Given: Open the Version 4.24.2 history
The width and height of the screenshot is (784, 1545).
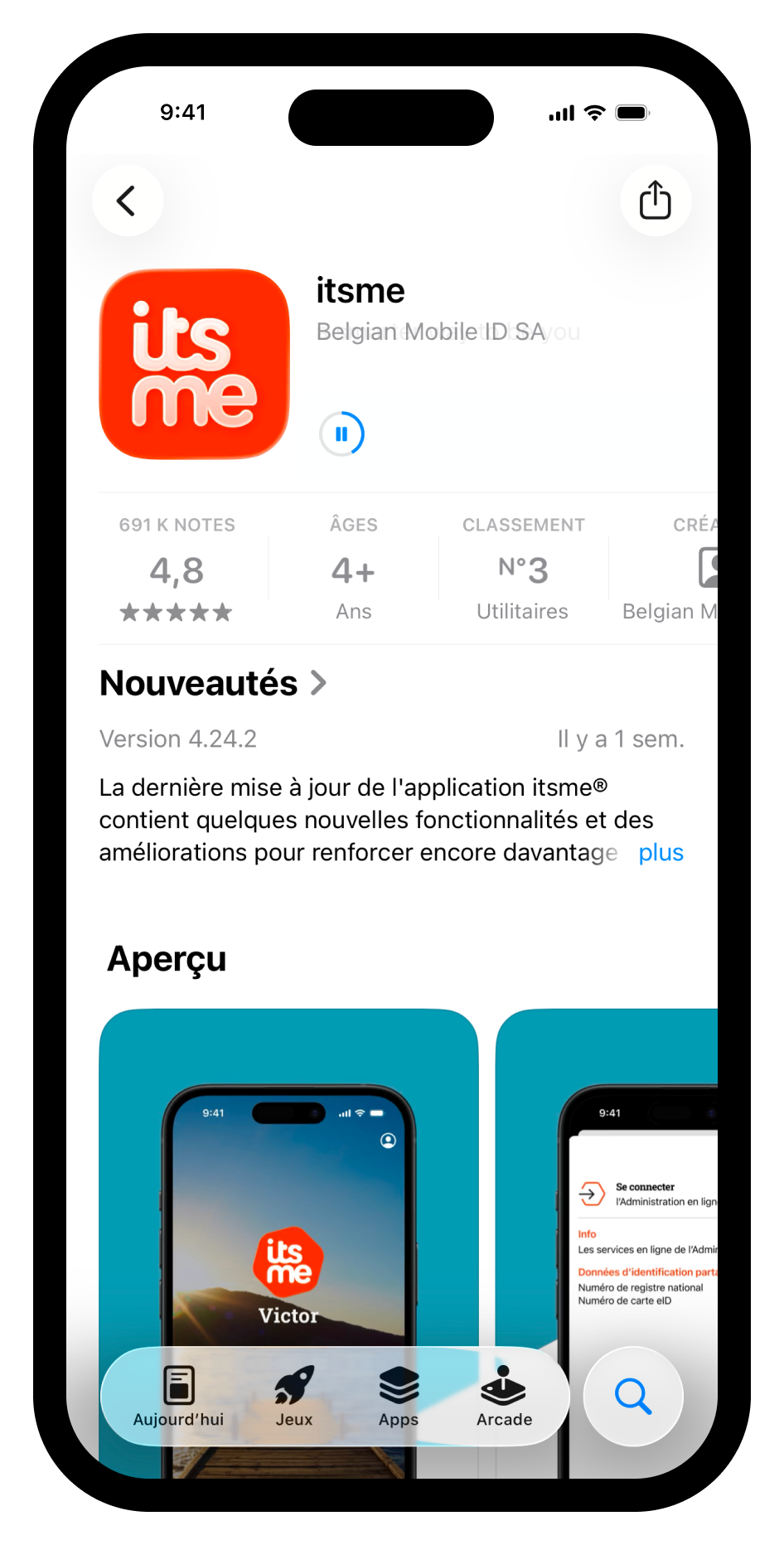Looking at the screenshot, I should (x=177, y=739).
